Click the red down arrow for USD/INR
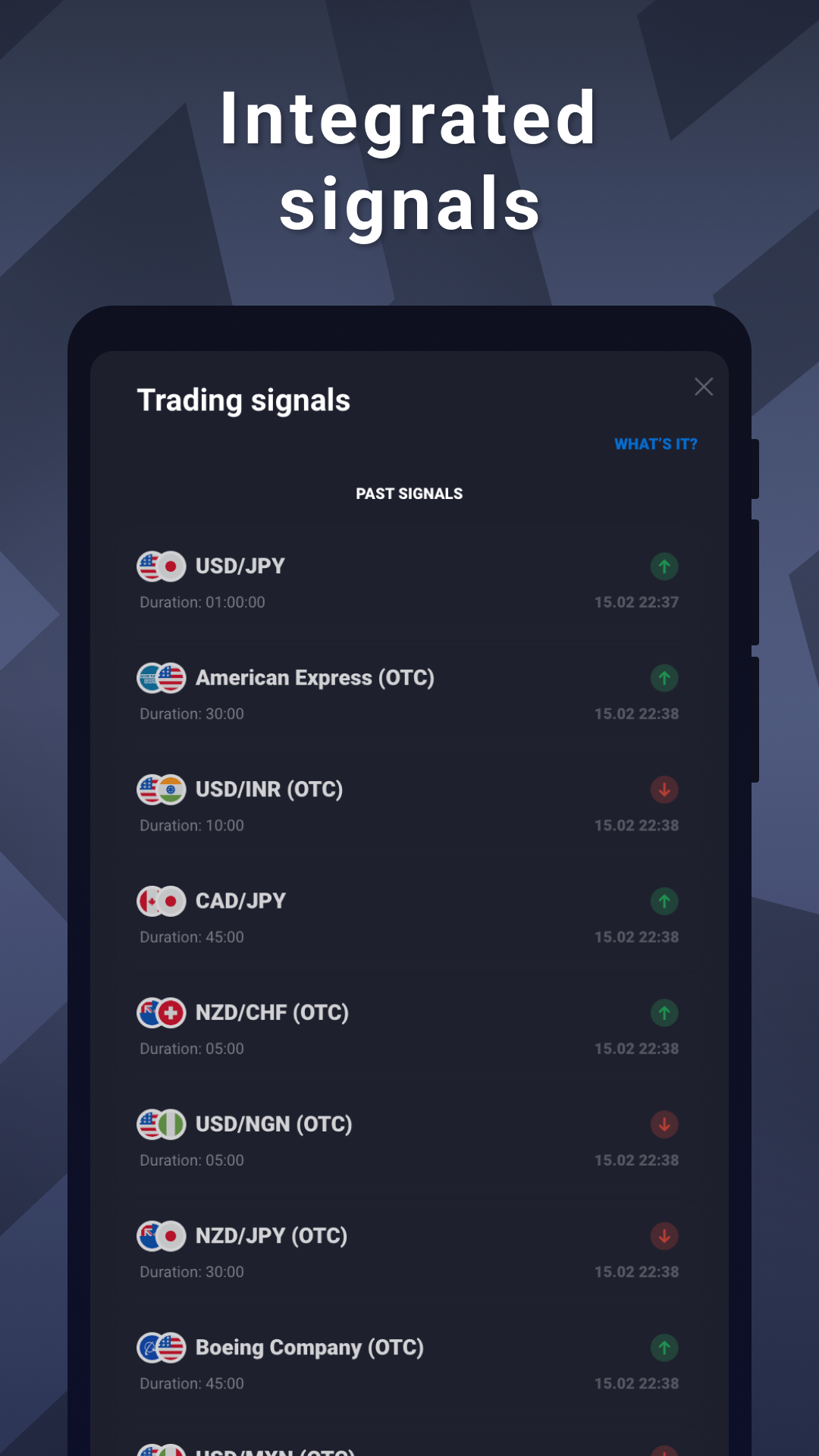 point(664,790)
